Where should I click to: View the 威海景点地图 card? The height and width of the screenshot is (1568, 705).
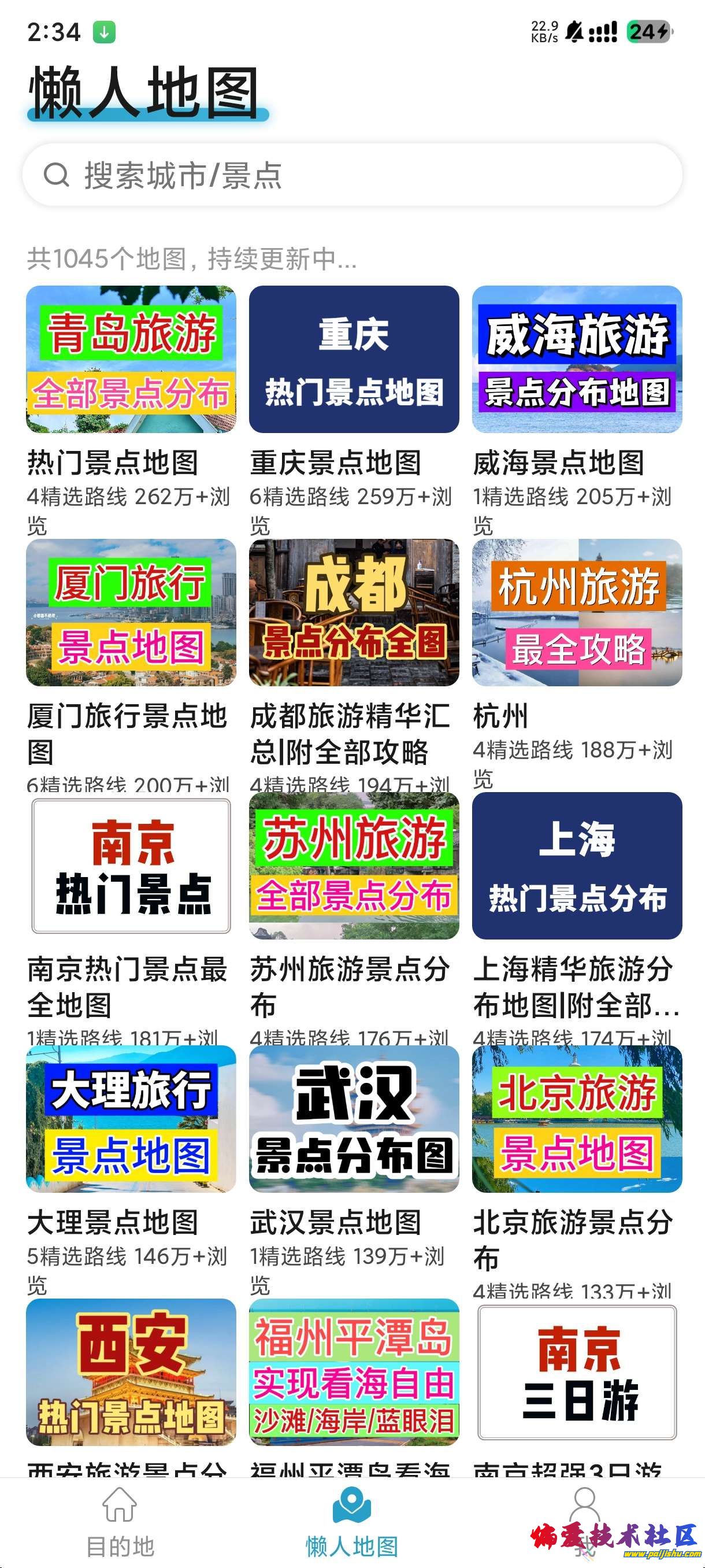577,359
